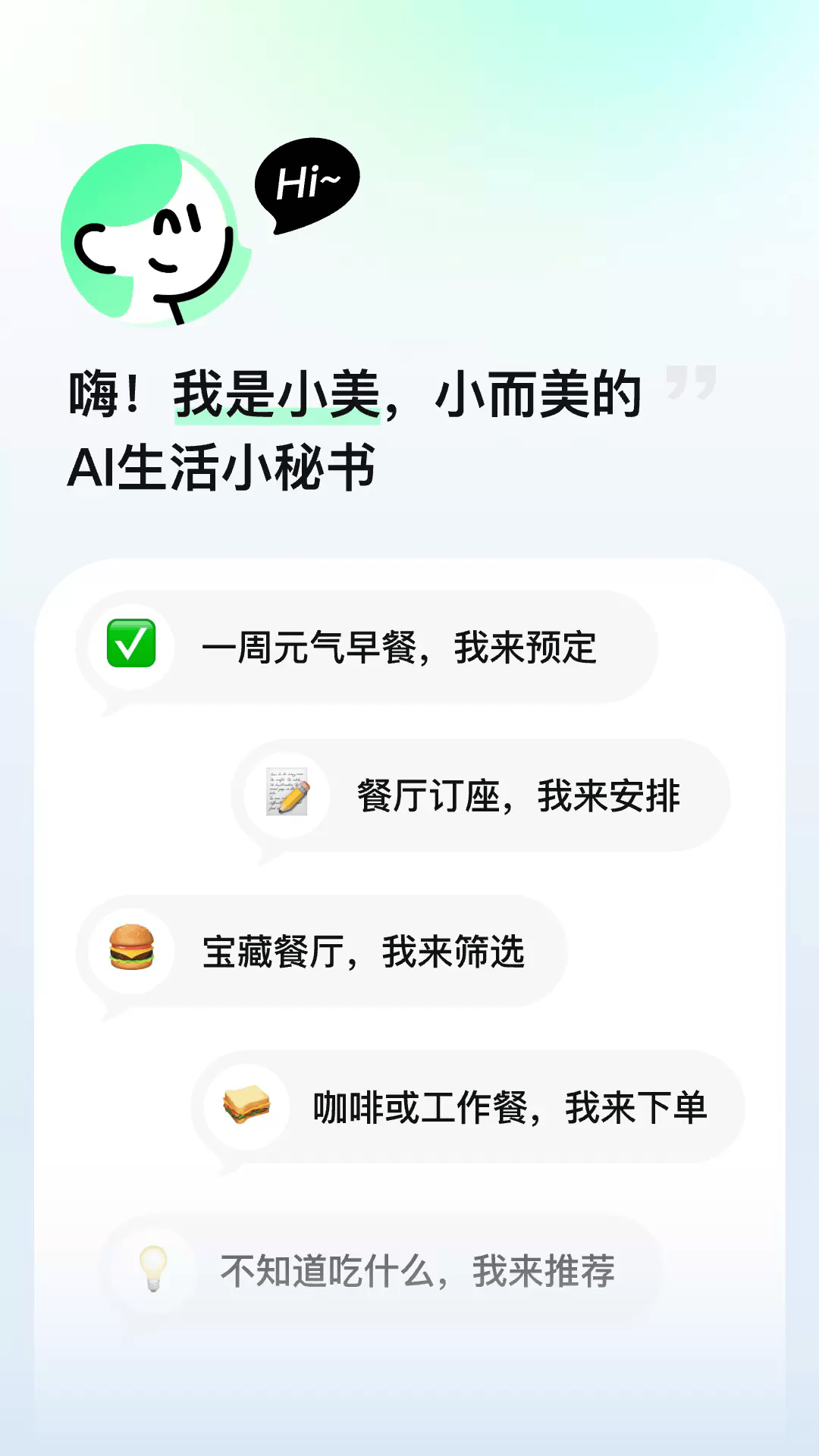819x1456 pixels.
Task: Click the tail of the breakfast chat bubble
Action: 106,709
